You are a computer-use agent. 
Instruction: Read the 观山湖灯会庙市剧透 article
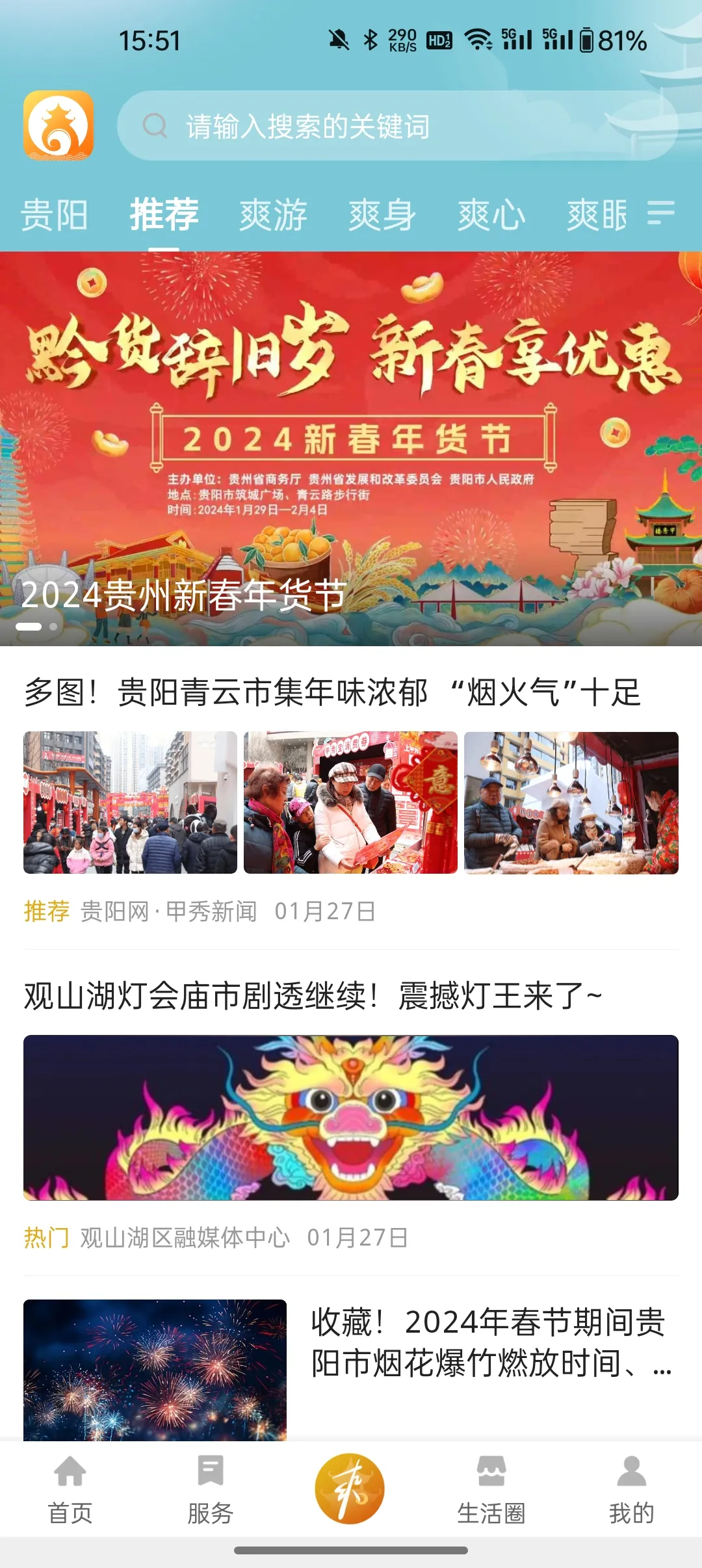coord(313,996)
